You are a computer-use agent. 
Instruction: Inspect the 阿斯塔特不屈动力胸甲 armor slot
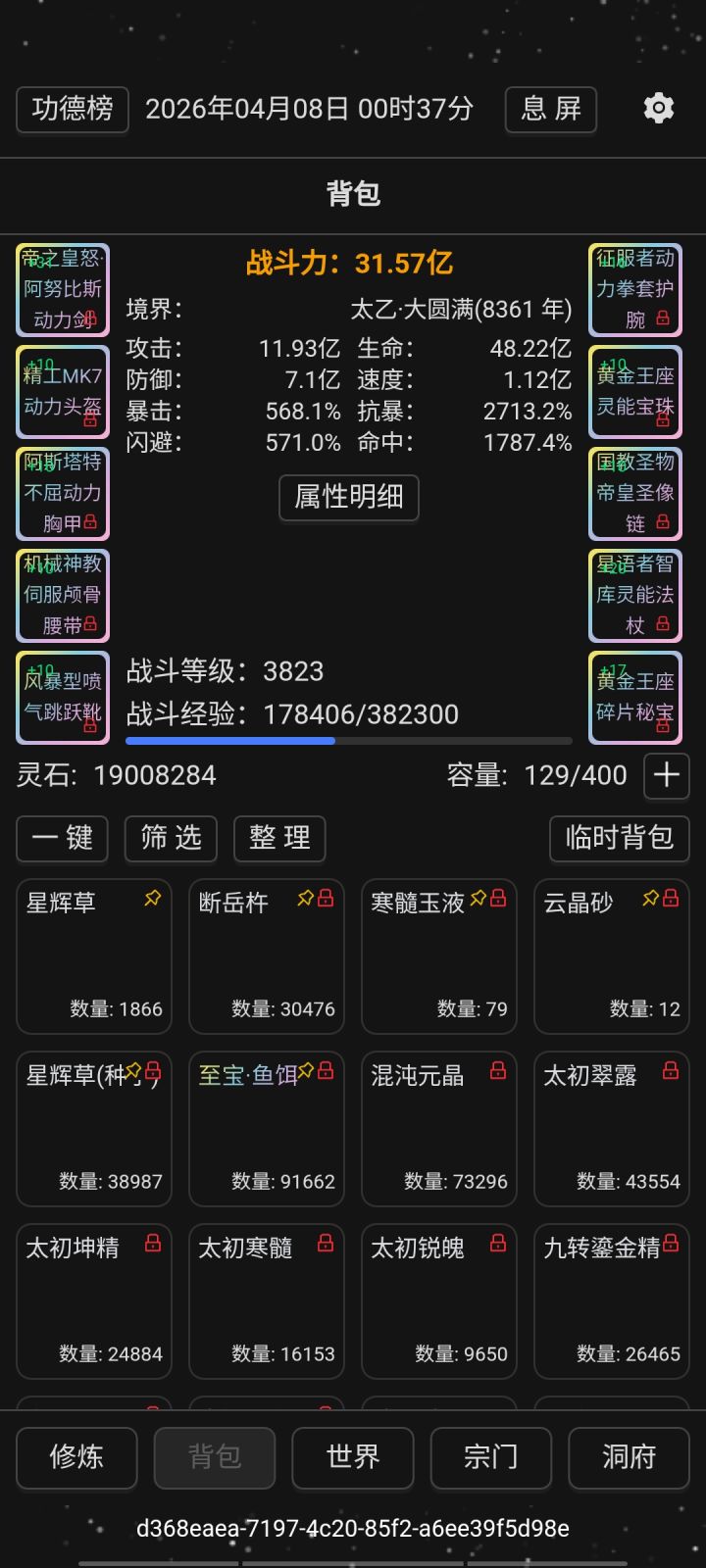pos(62,494)
